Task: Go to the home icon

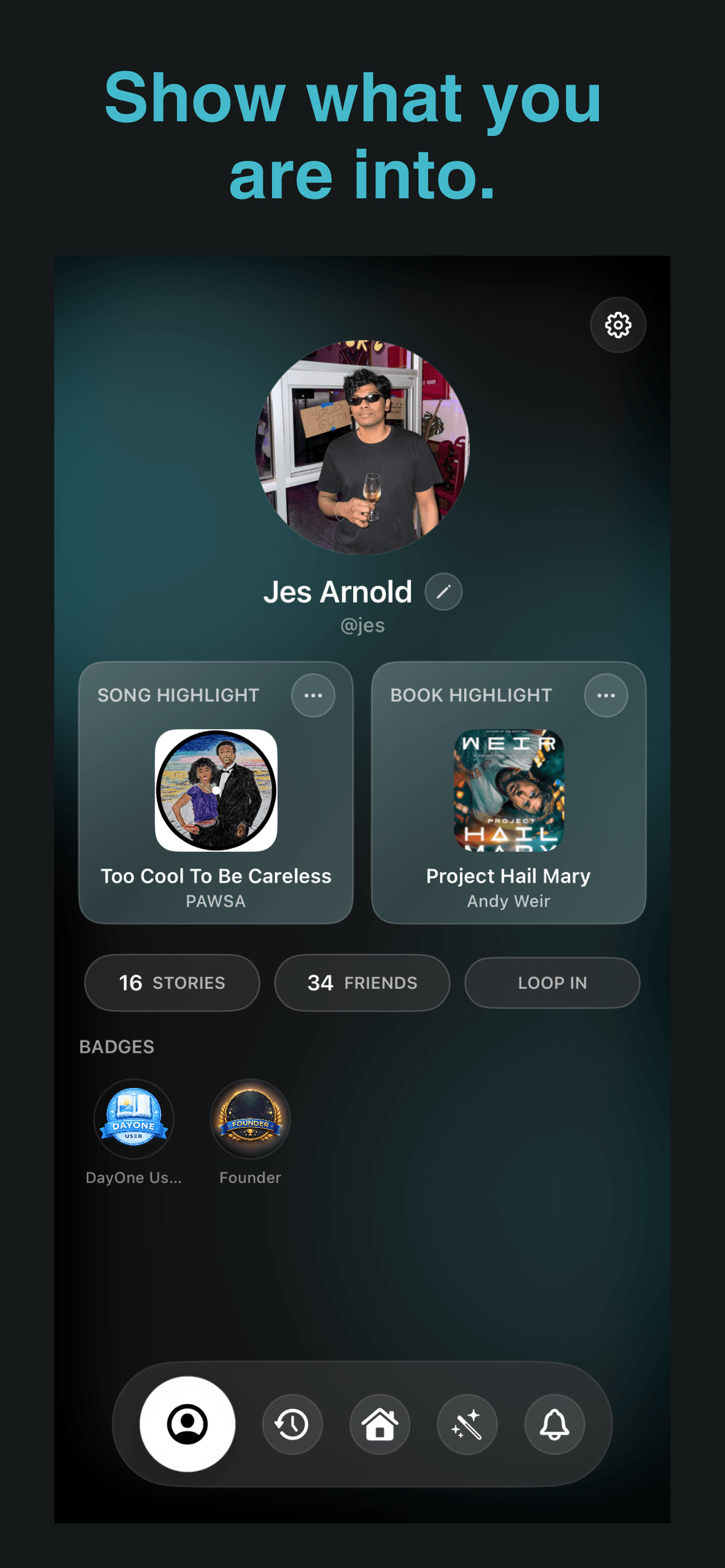Action: coord(379,1424)
